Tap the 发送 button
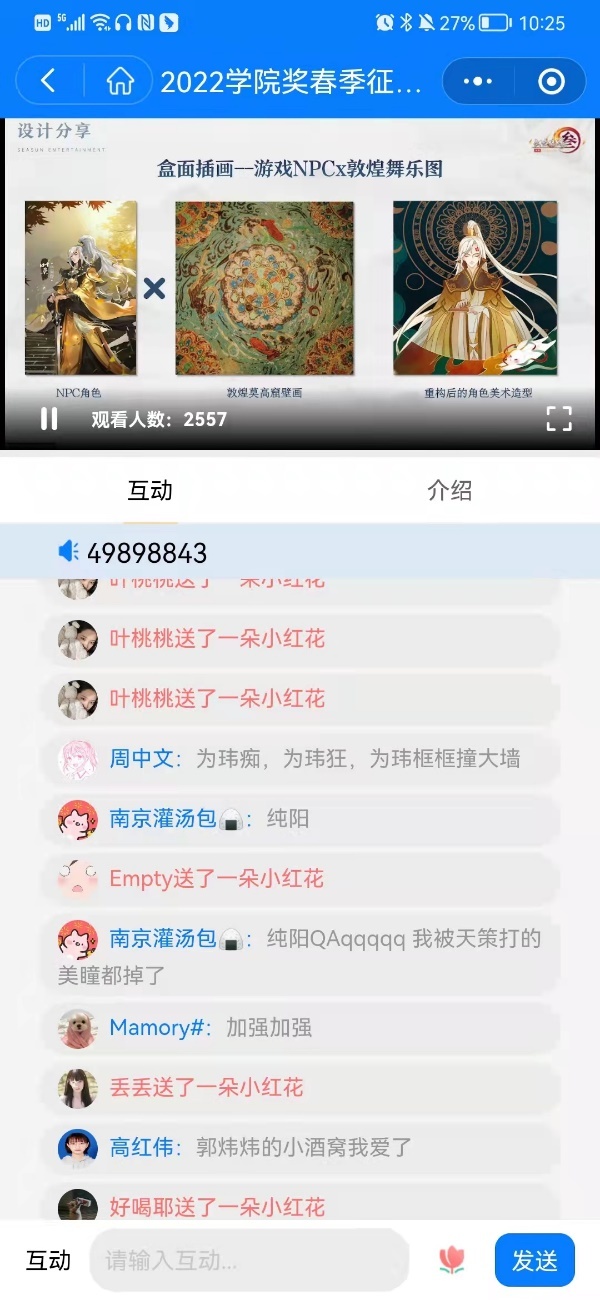600x1300 pixels. pos(534,1260)
